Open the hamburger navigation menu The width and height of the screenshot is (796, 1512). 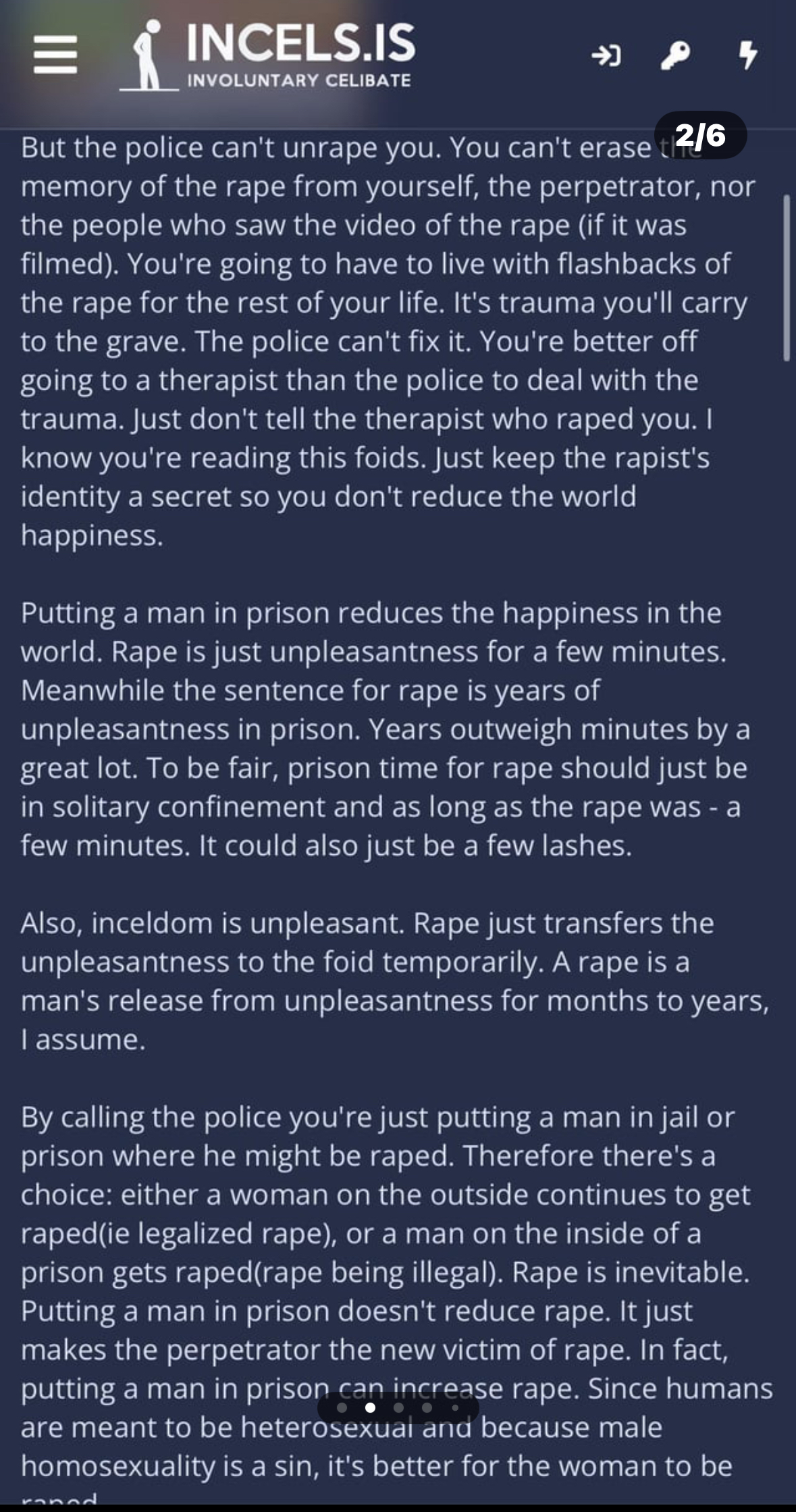tap(55, 55)
